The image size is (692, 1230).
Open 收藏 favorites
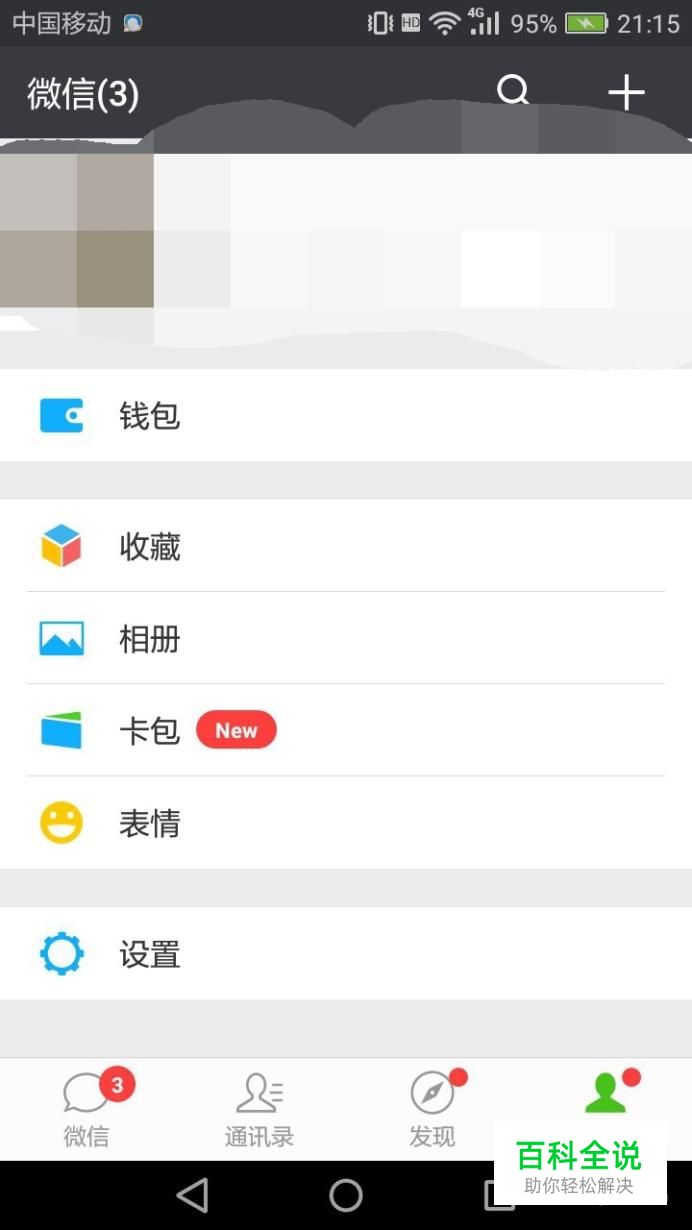(x=345, y=546)
